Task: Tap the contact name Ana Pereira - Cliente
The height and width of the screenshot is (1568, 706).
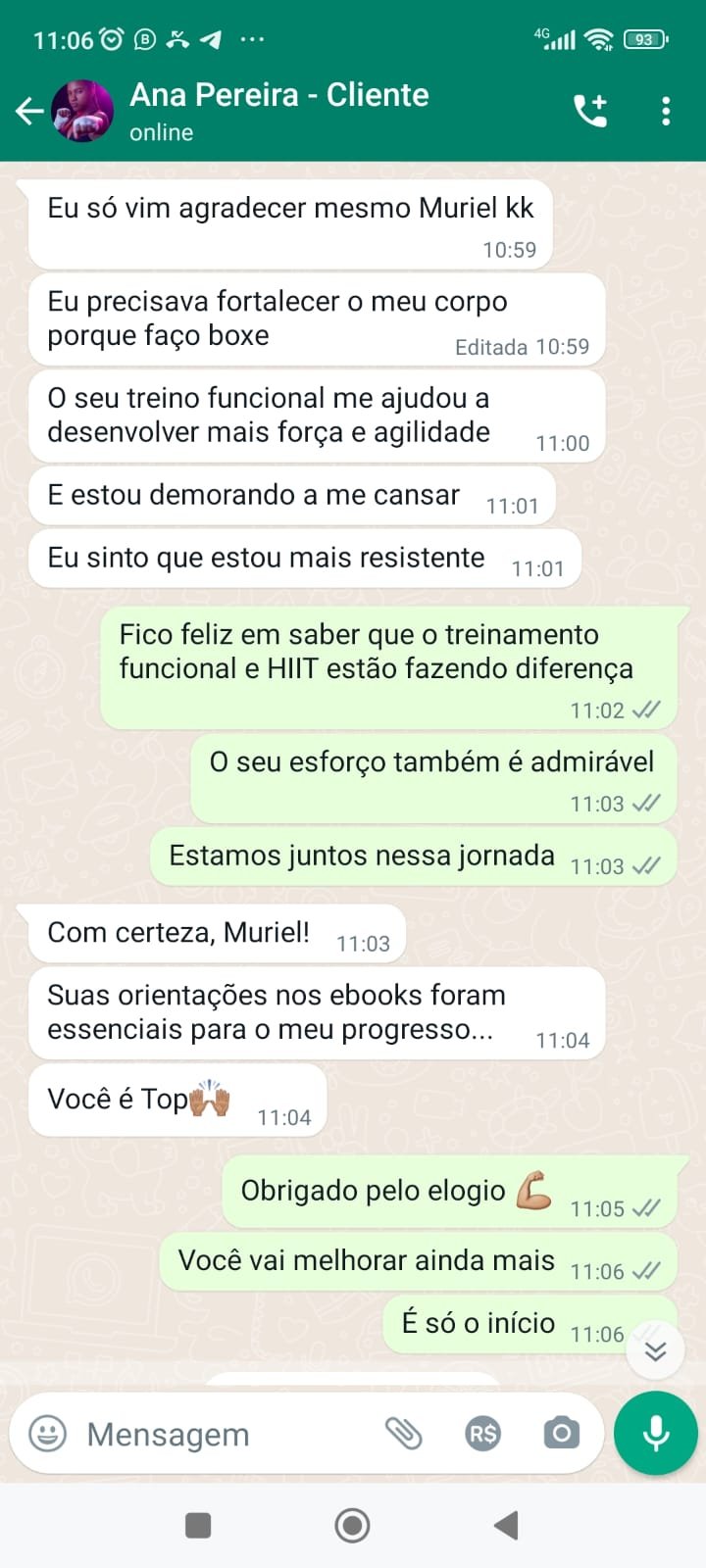Action: click(278, 95)
